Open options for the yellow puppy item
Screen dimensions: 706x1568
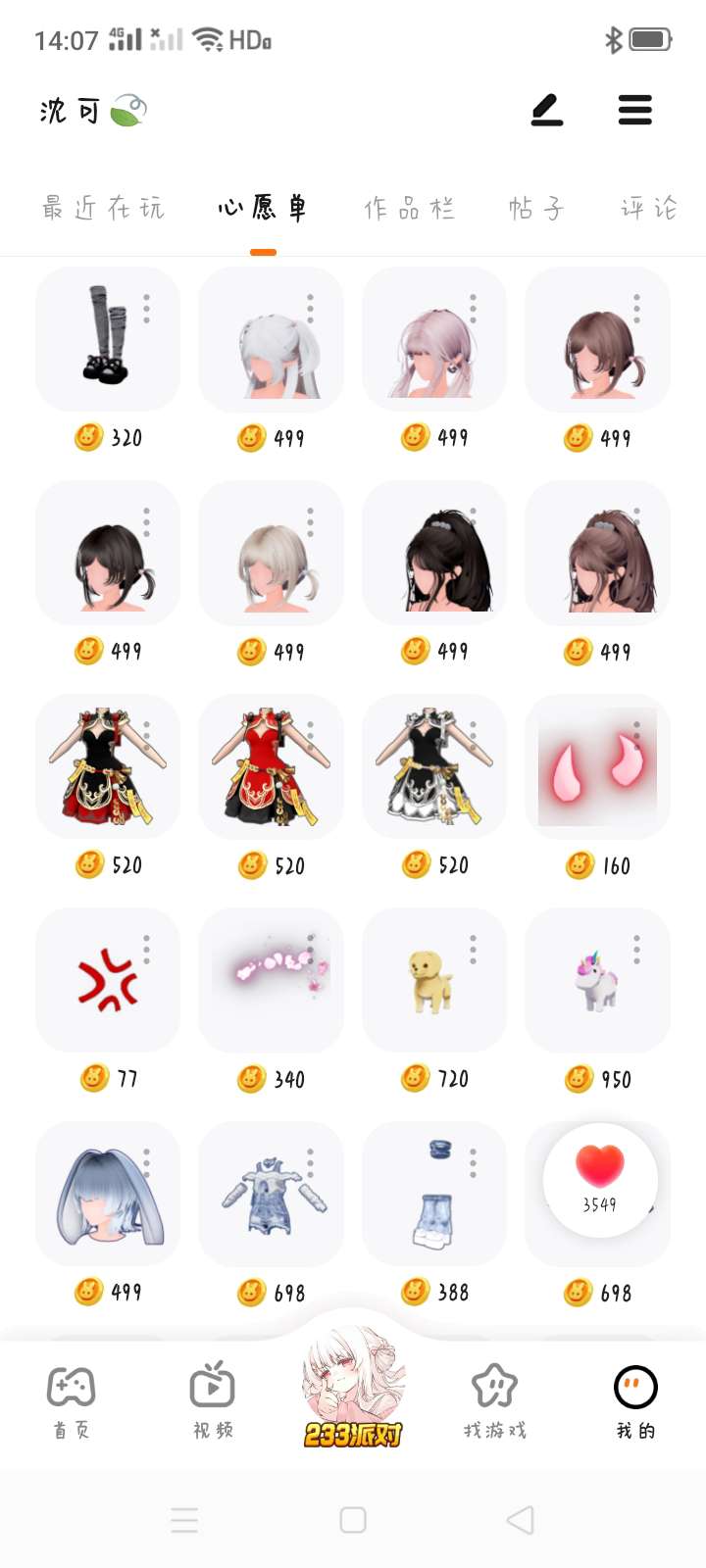[x=473, y=949]
